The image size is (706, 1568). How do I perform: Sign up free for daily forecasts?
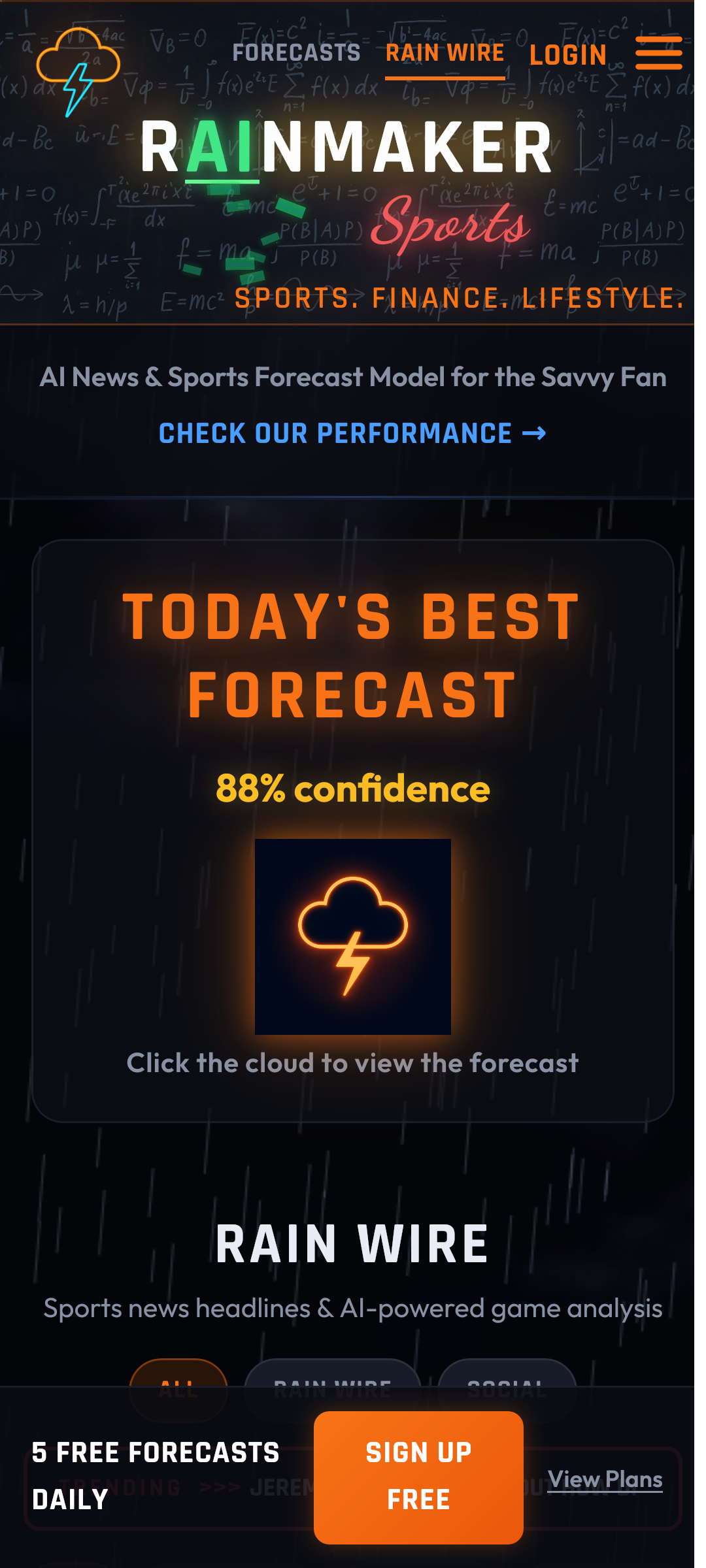click(418, 1477)
